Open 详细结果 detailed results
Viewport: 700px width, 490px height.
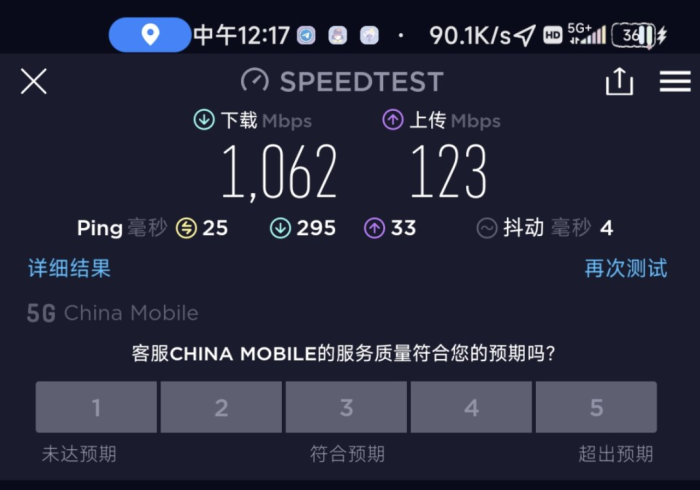click(69, 268)
